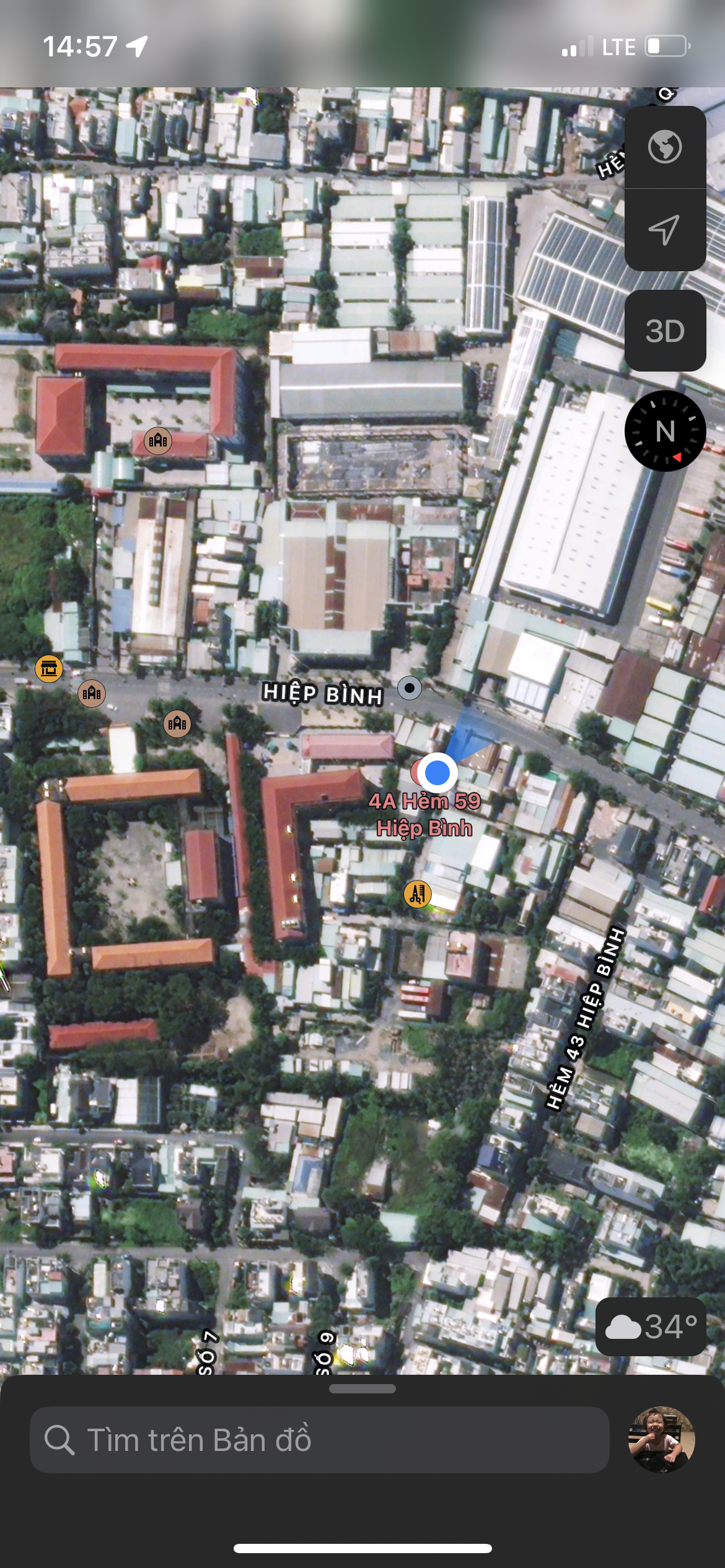This screenshot has height=1568, width=725.
Task: Expand the search card grabber handle
Action: 362,1389
